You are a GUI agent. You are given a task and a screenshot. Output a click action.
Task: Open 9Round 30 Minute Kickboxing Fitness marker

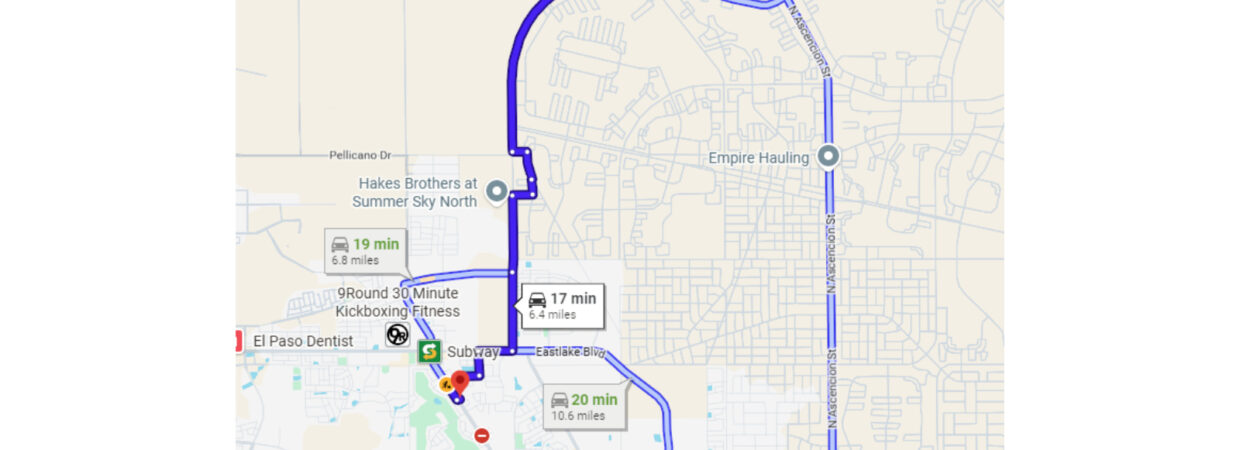click(397, 334)
